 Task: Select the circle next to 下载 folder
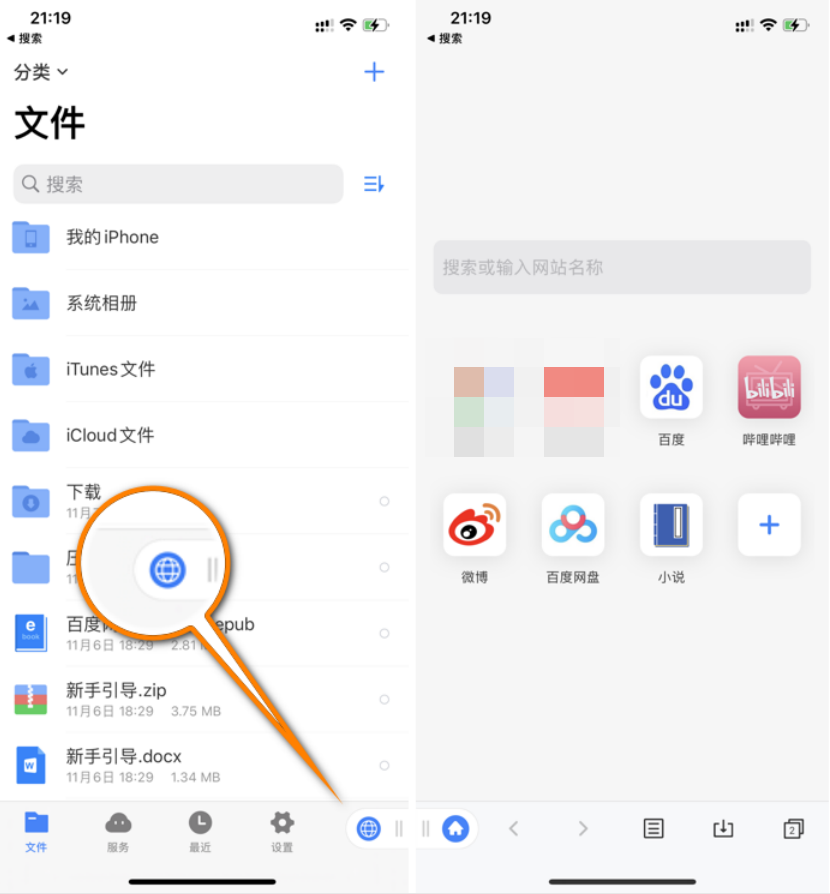pyautogui.click(x=384, y=501)
